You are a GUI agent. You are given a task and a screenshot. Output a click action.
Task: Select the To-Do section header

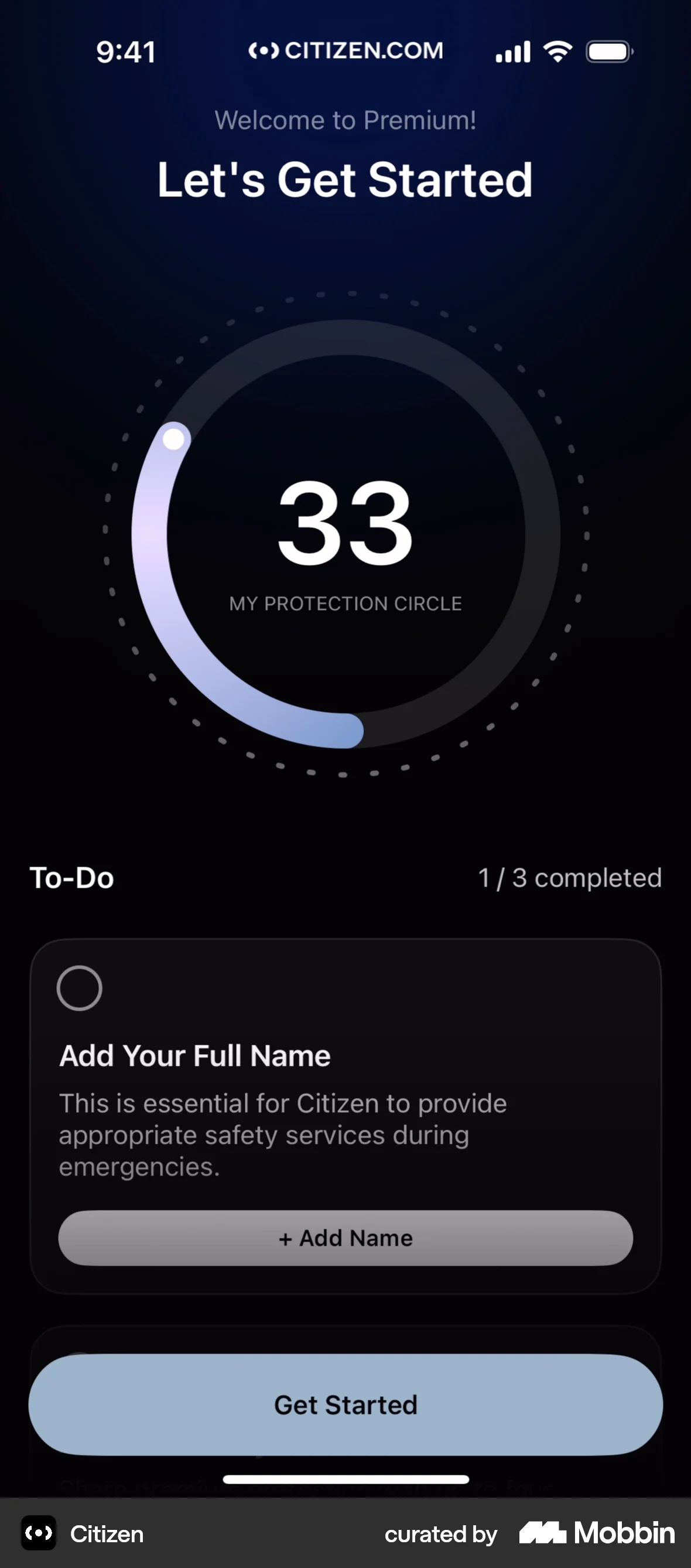(71, 878)
